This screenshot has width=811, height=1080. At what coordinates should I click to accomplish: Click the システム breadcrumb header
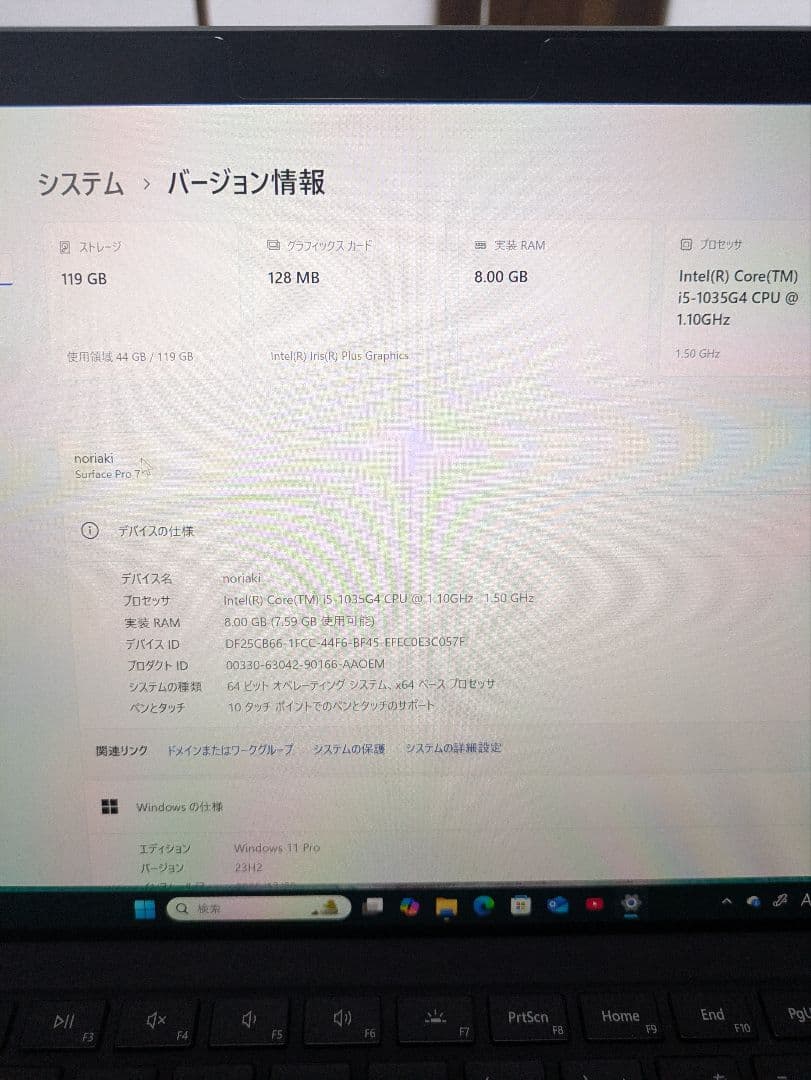click(78, 183)
